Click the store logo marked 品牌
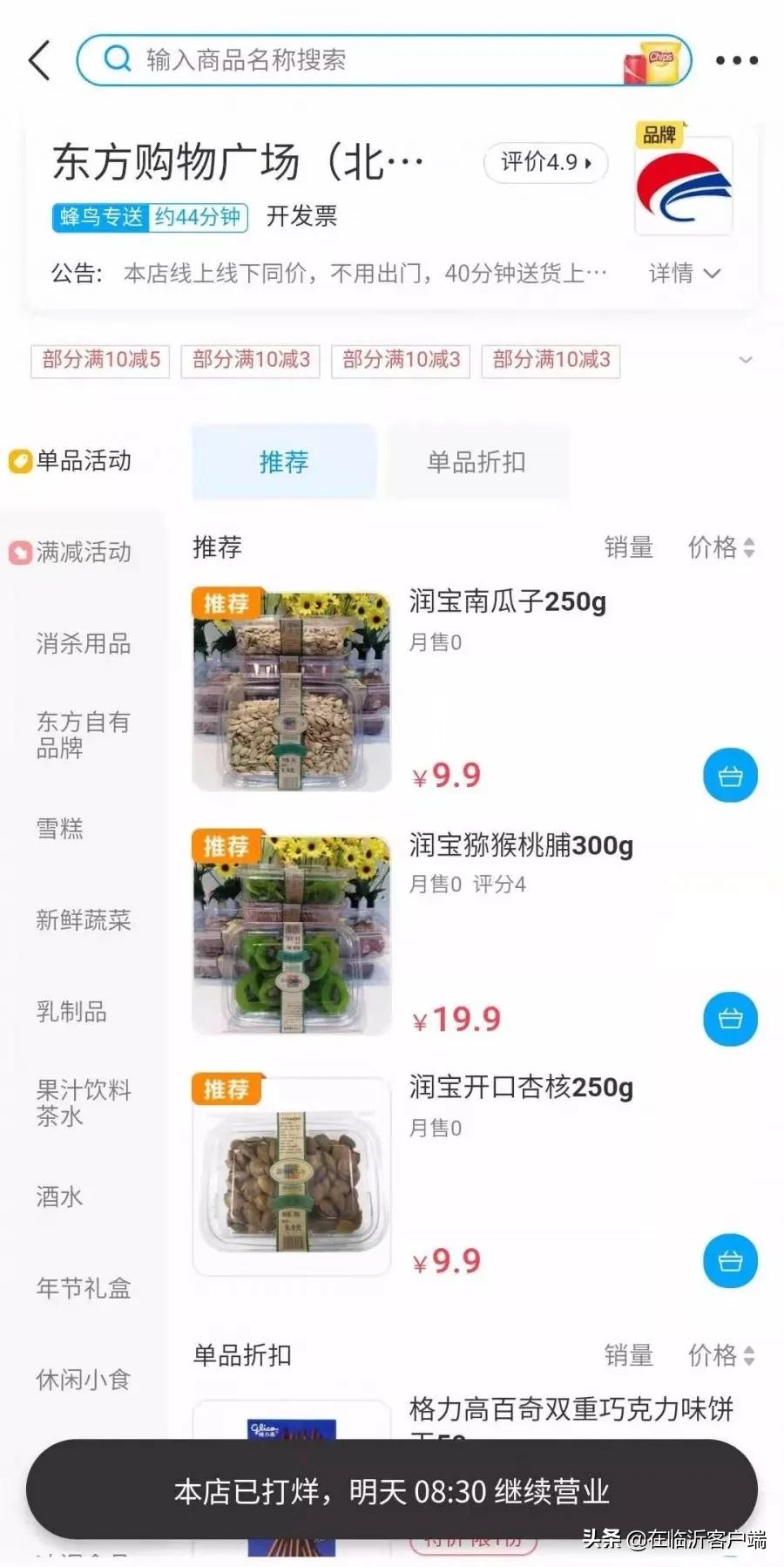Viewport: 784px width, 1567px height. pyautogui.click(x=684, y=183)
